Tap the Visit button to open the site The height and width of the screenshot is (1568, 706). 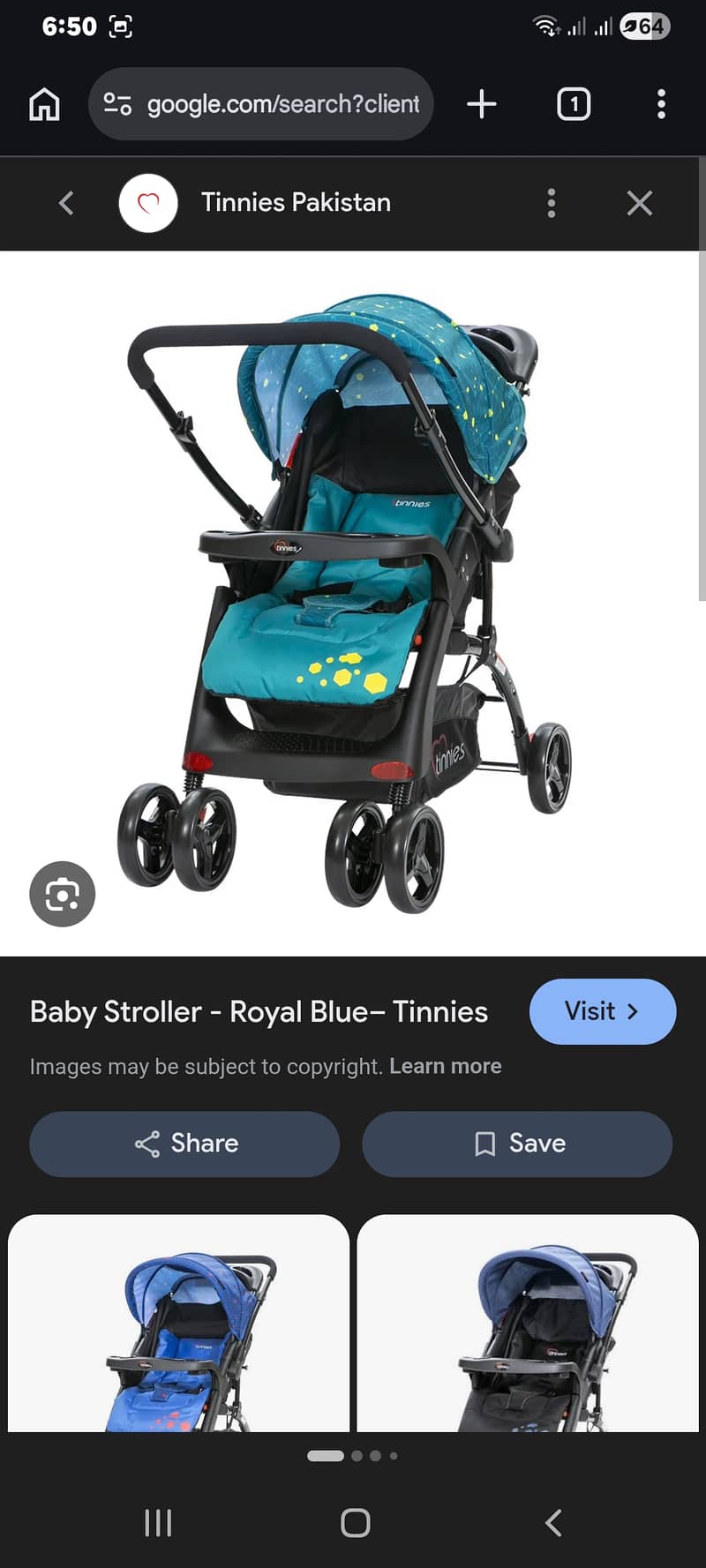click(x=603, y=1012)
